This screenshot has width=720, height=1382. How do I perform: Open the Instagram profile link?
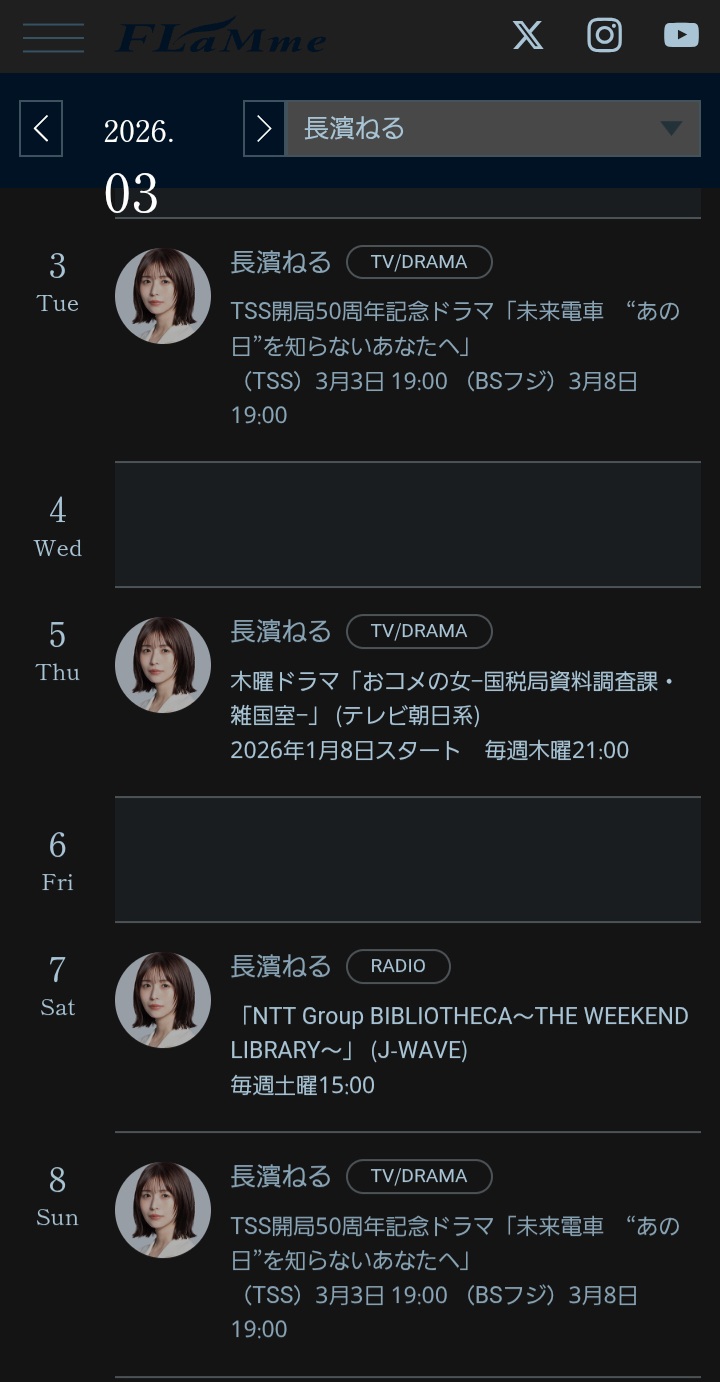(604, 36)
